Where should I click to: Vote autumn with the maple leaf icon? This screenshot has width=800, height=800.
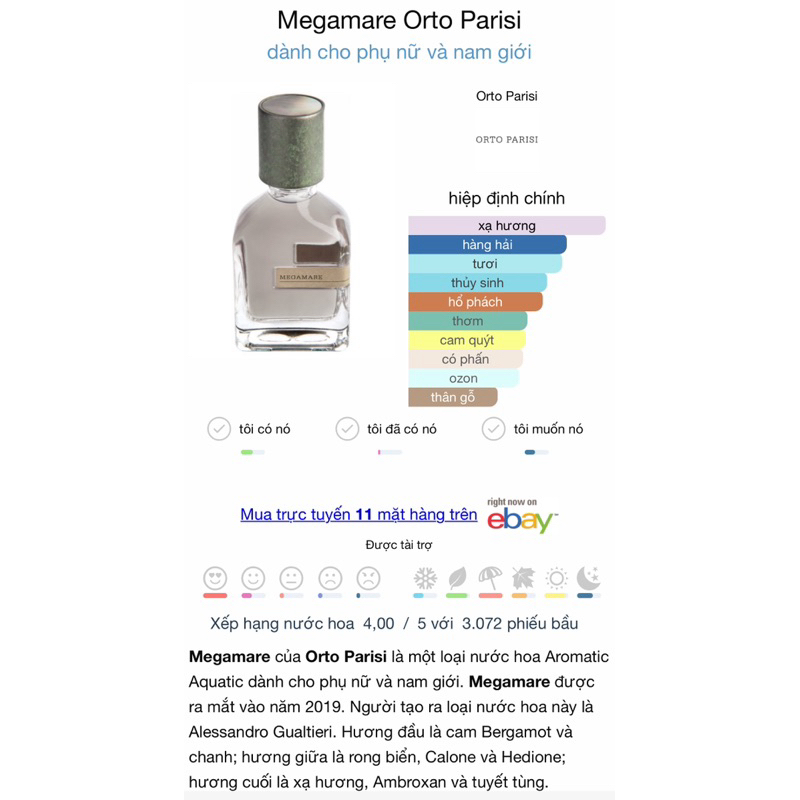pos(522,578)
